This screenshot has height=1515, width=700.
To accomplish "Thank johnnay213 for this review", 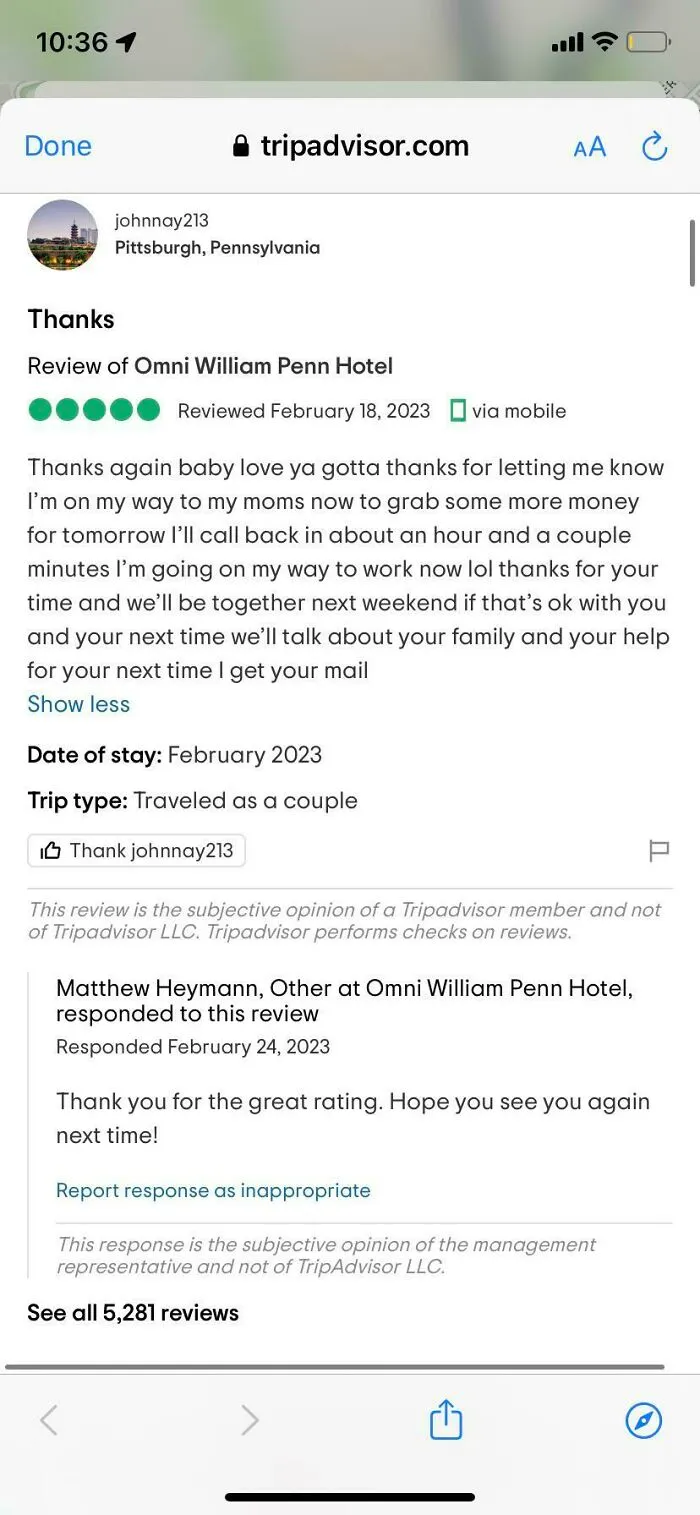I will (136, 851).
